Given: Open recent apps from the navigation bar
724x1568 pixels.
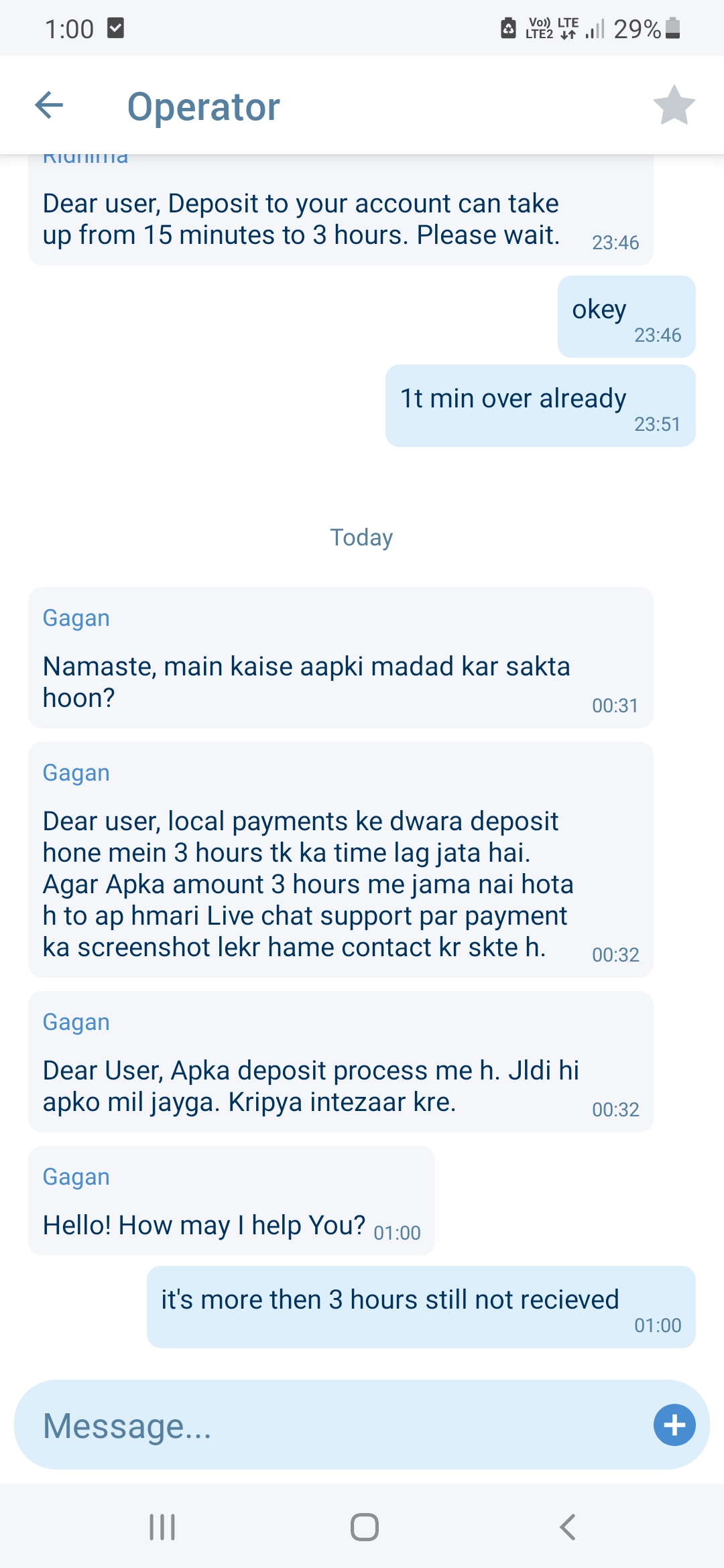Looking at the screenshot, I should point(162,1527).
